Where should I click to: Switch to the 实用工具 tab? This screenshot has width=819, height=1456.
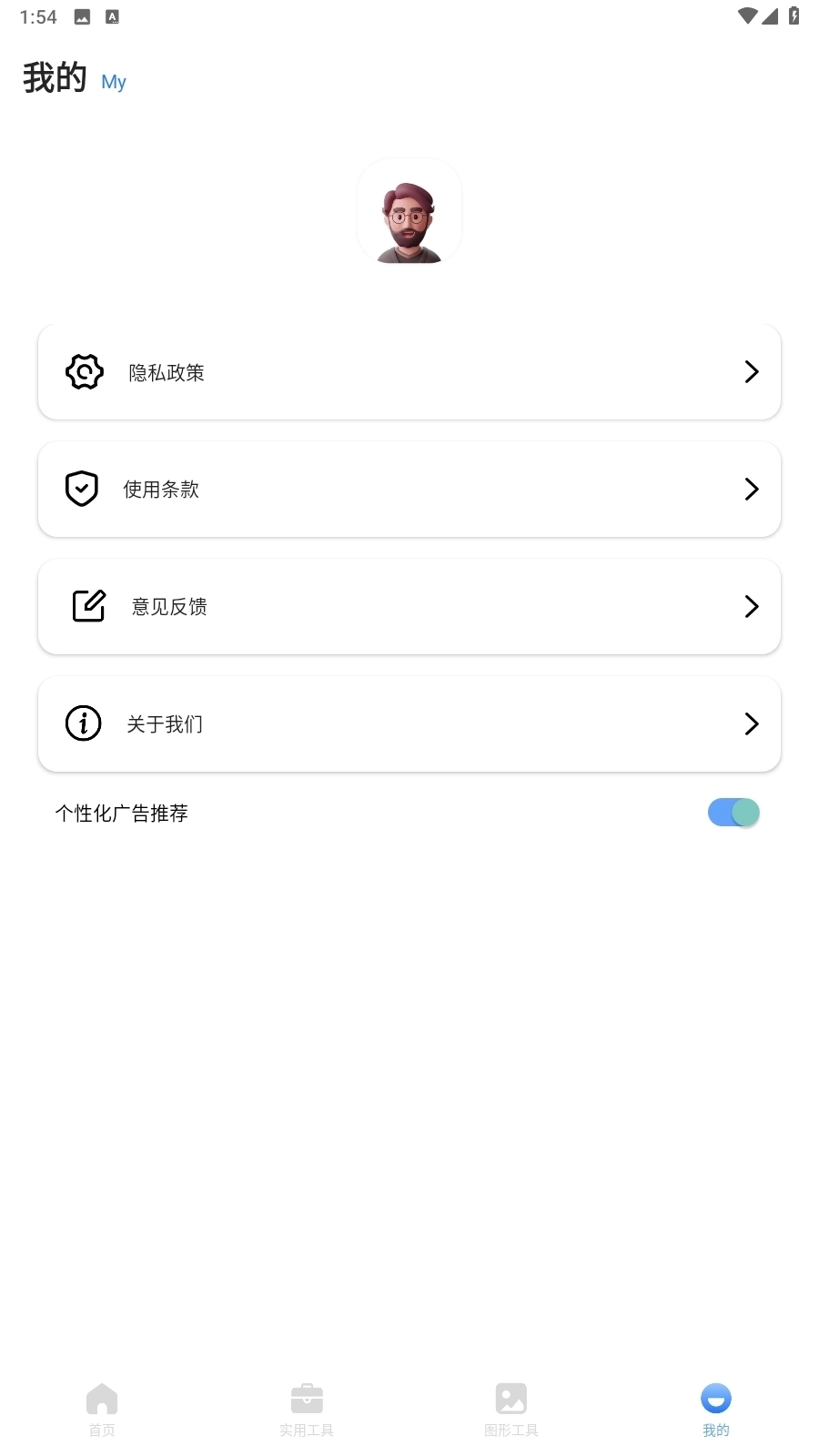pos(307,1409)
